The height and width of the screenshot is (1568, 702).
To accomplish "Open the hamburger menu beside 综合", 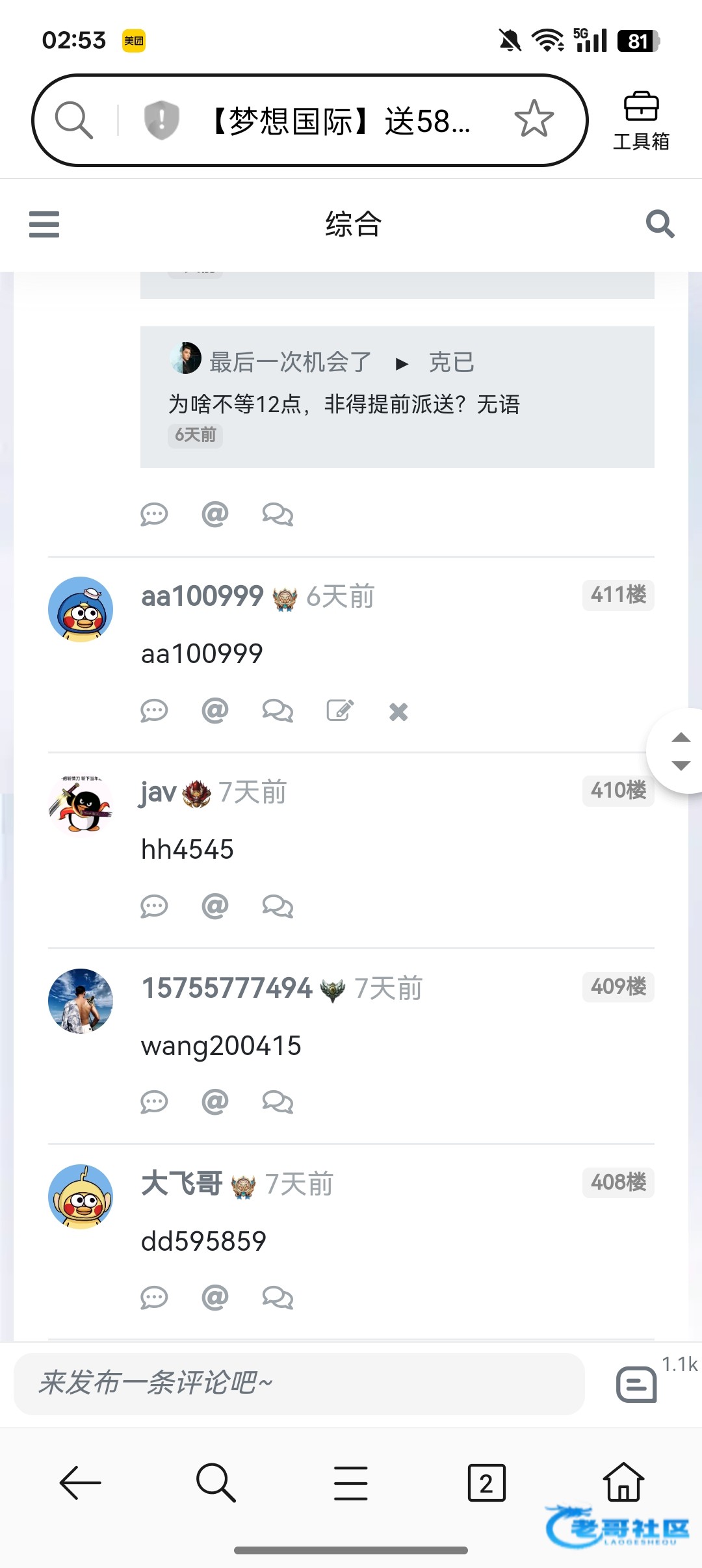I will click(x=44, y=224).
